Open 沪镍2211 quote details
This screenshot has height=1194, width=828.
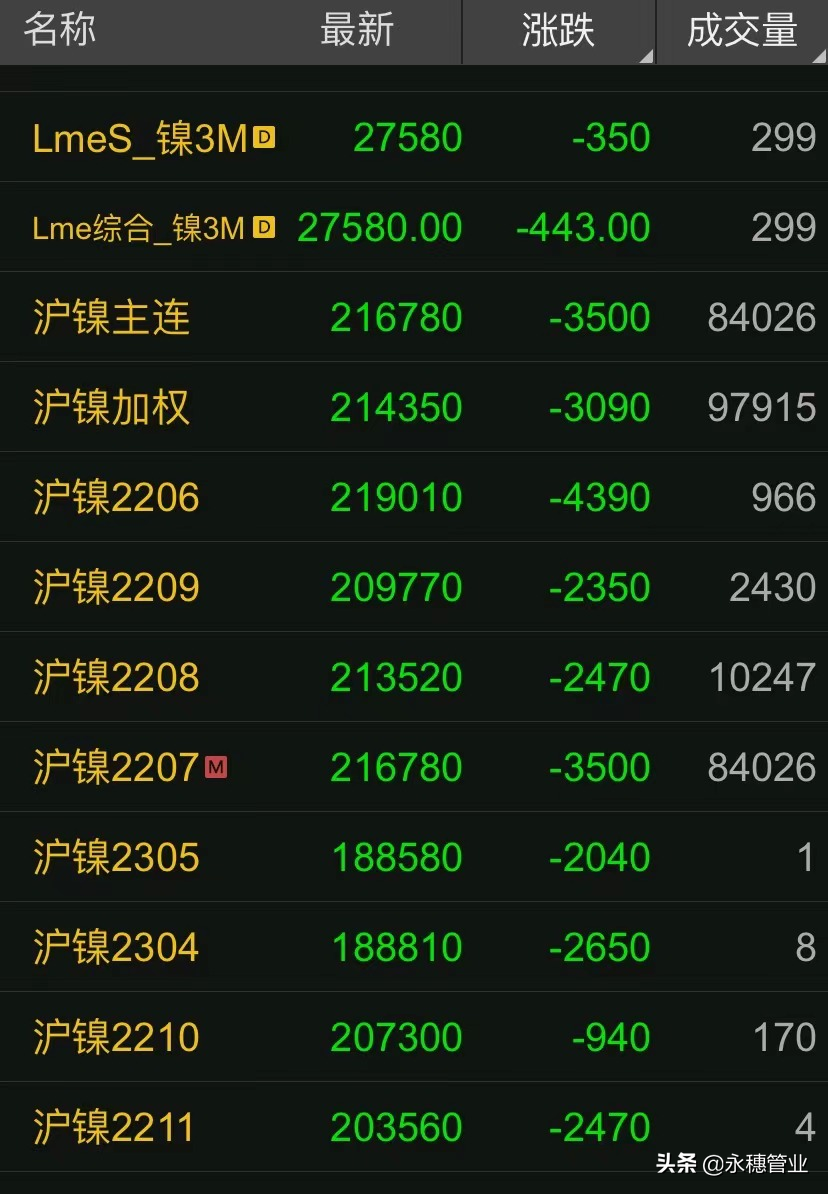coord(114,1128)
